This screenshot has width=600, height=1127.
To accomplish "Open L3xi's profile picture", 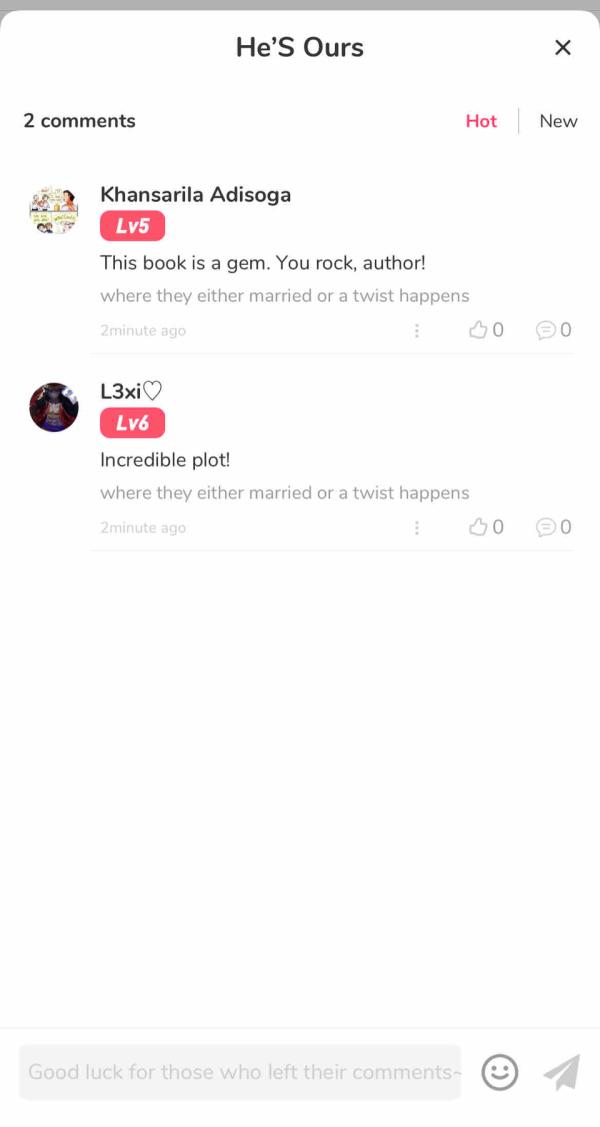I will (x=54, y=407).
